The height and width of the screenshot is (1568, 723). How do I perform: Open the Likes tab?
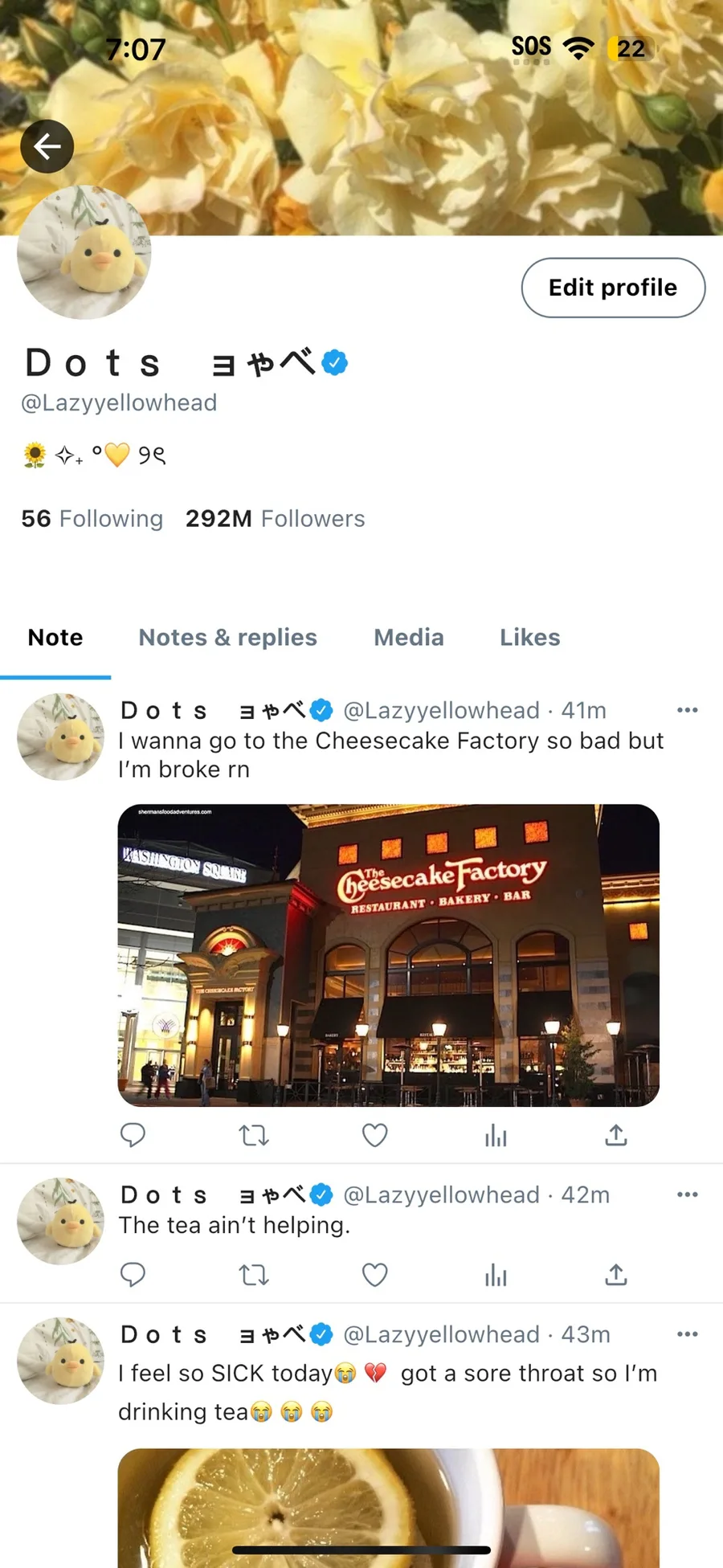[530, 637]
